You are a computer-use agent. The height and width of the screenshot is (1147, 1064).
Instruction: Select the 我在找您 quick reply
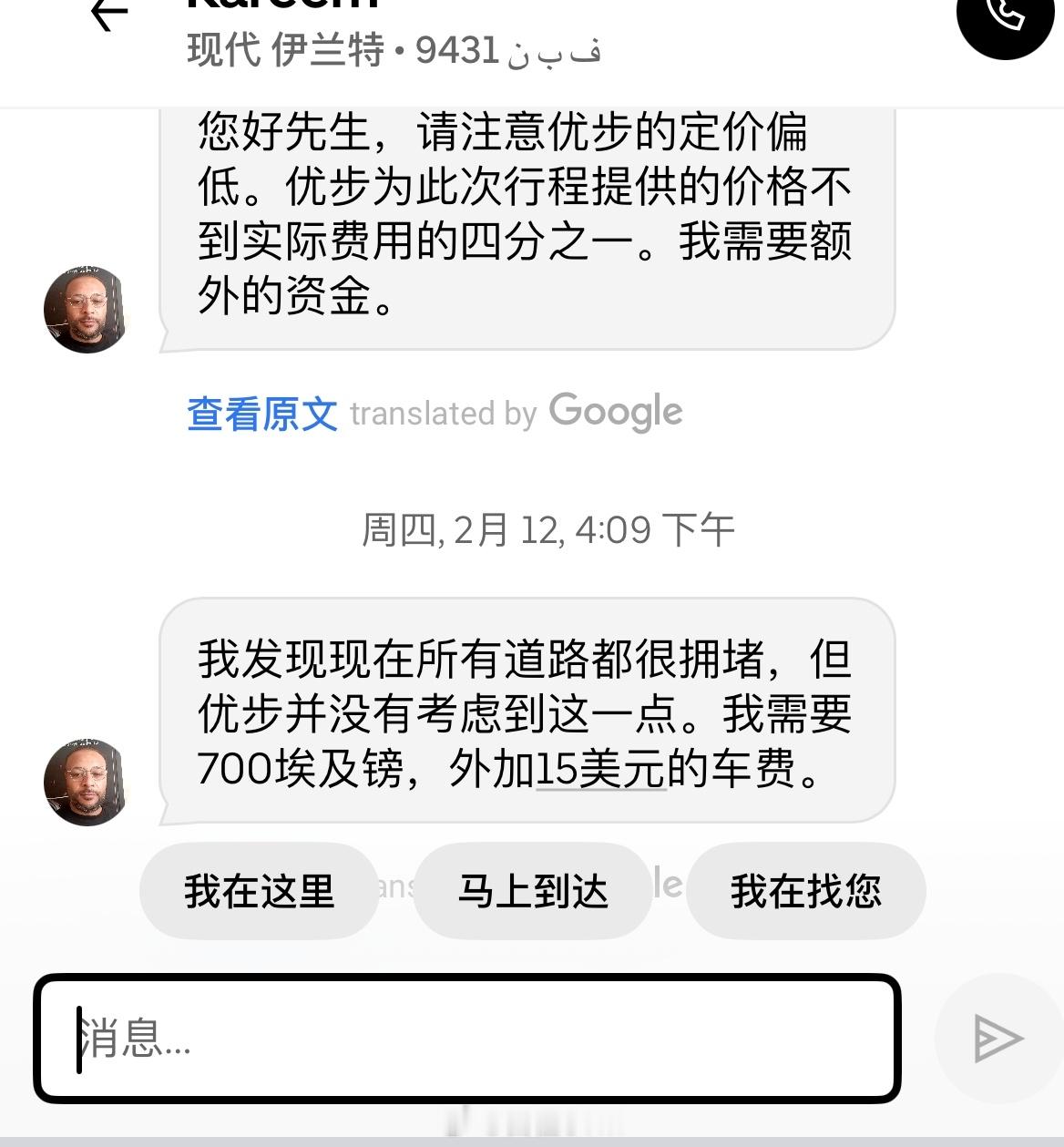pos(806,891)
